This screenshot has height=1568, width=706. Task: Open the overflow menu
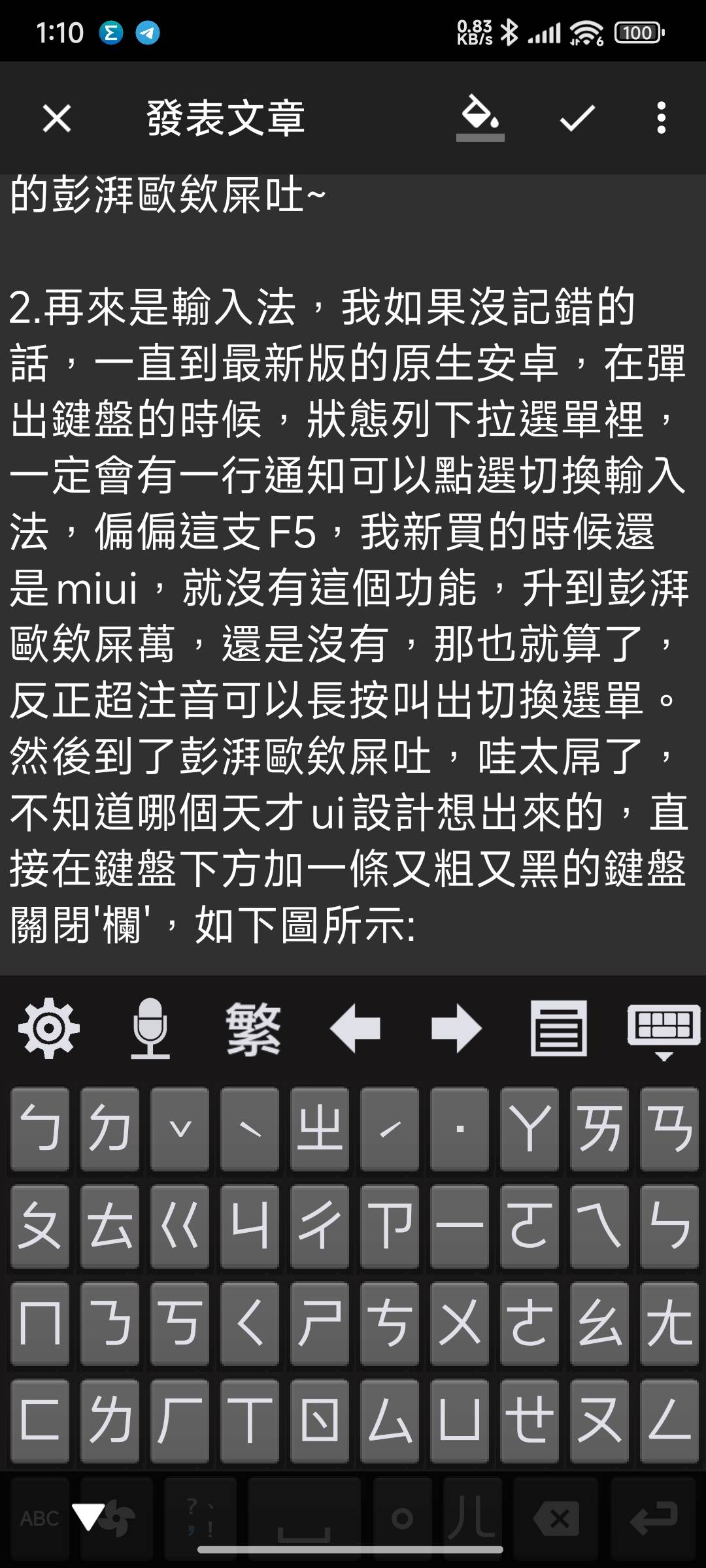[661, 118]
